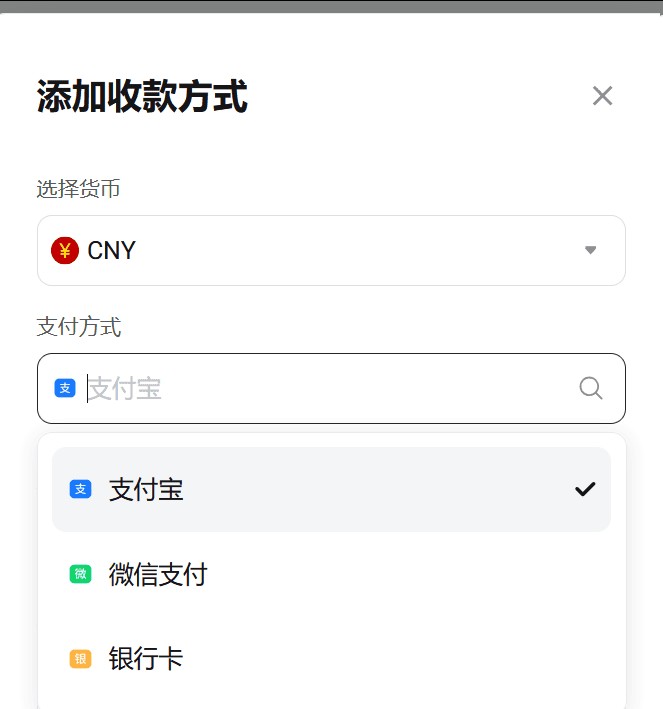Choose 微信支付 as payment method

[331, 574]
